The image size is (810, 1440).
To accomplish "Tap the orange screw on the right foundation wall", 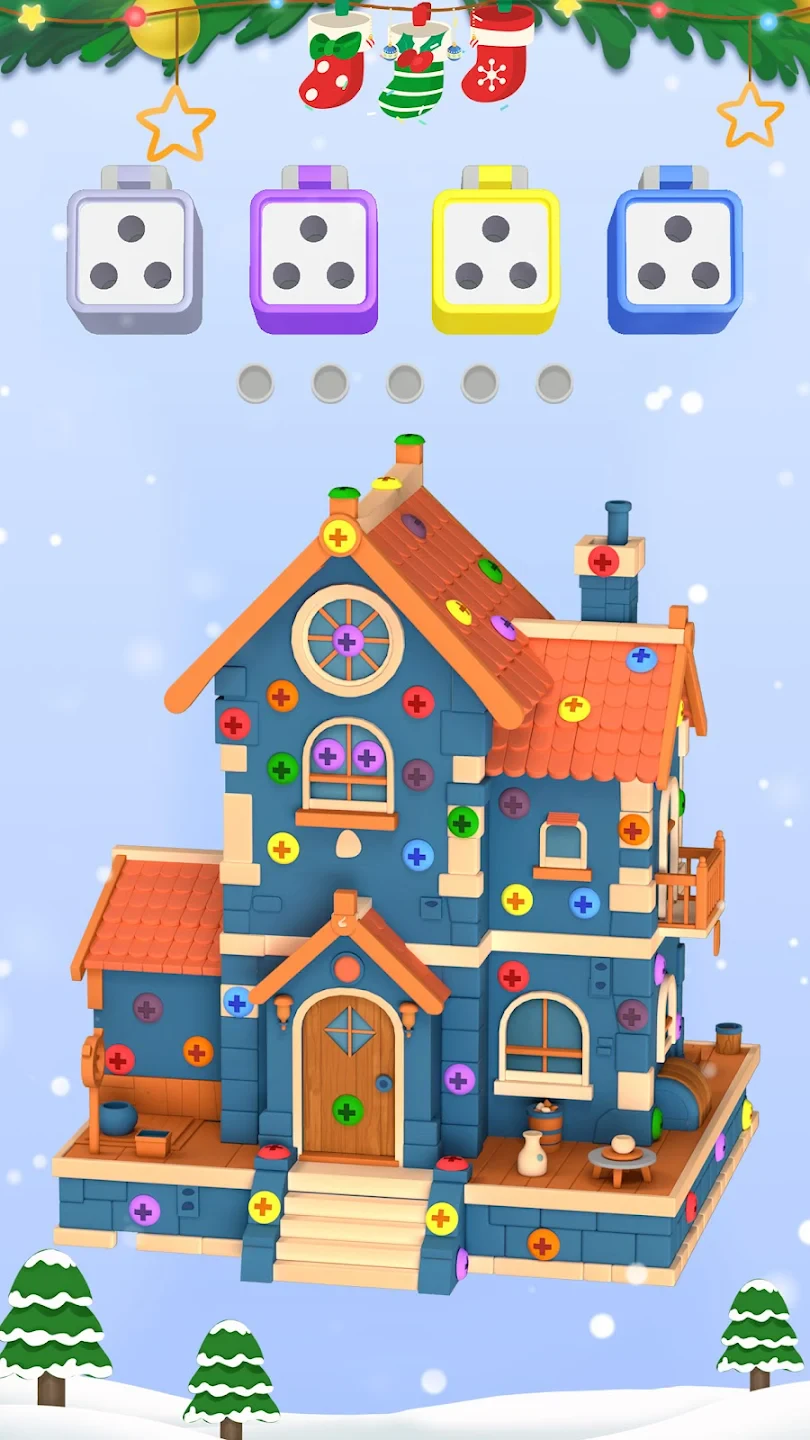I will (x=543, y=1244).
